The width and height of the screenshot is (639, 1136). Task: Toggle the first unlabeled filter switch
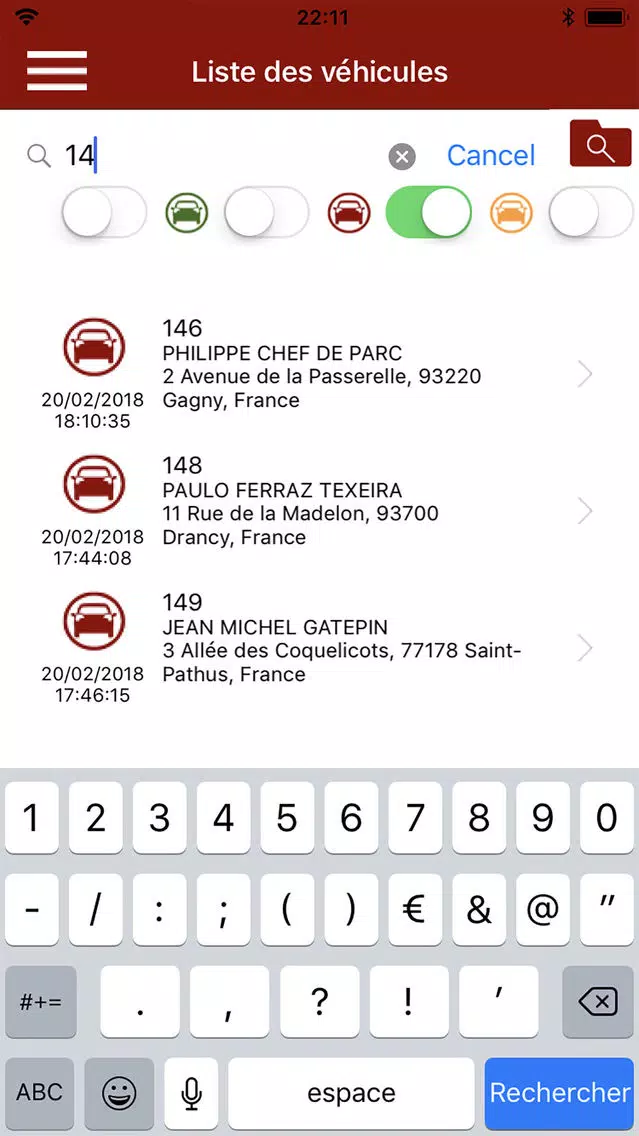point(104,212)
